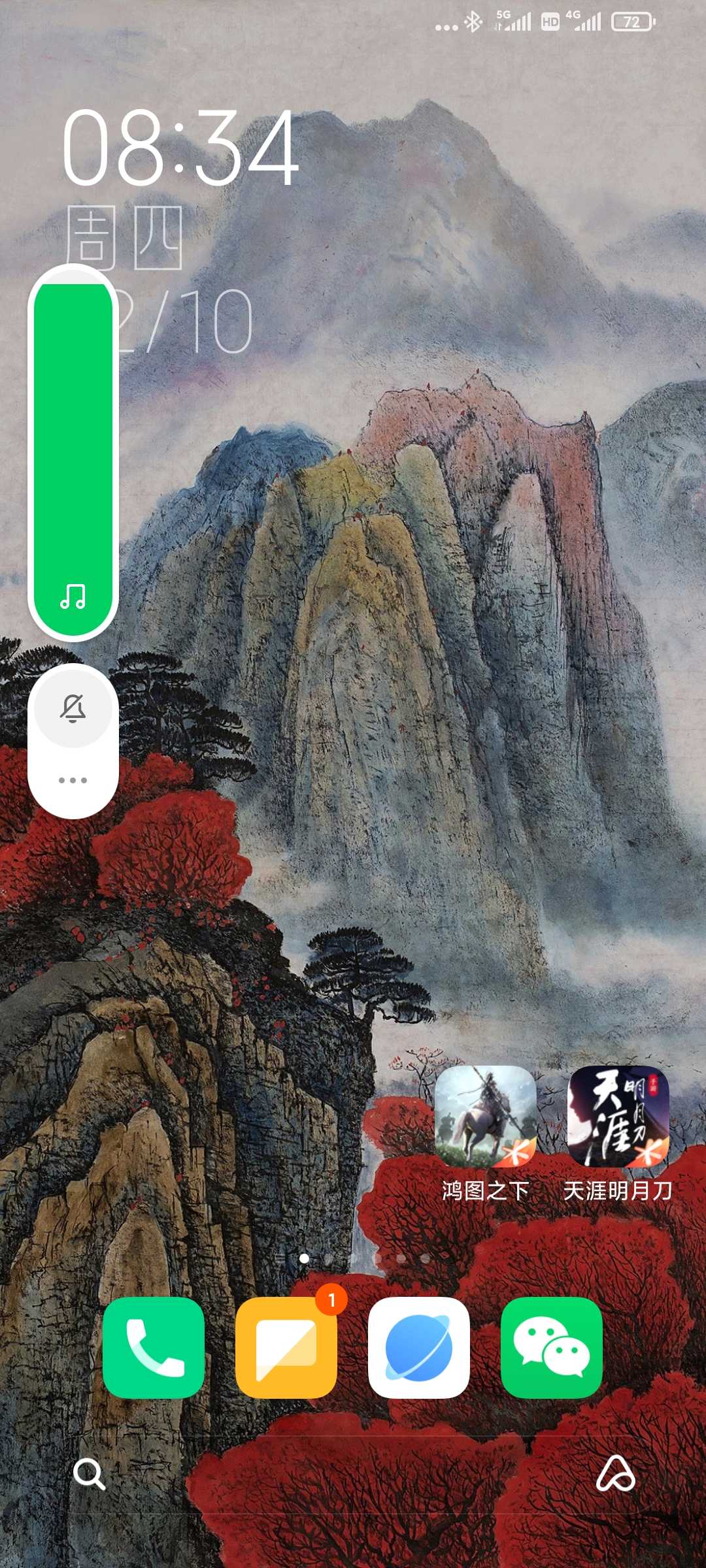Screen dimensions: 706x1568
Task: Open the Messages app with one unread
Action: click(x=286, y=1347)
